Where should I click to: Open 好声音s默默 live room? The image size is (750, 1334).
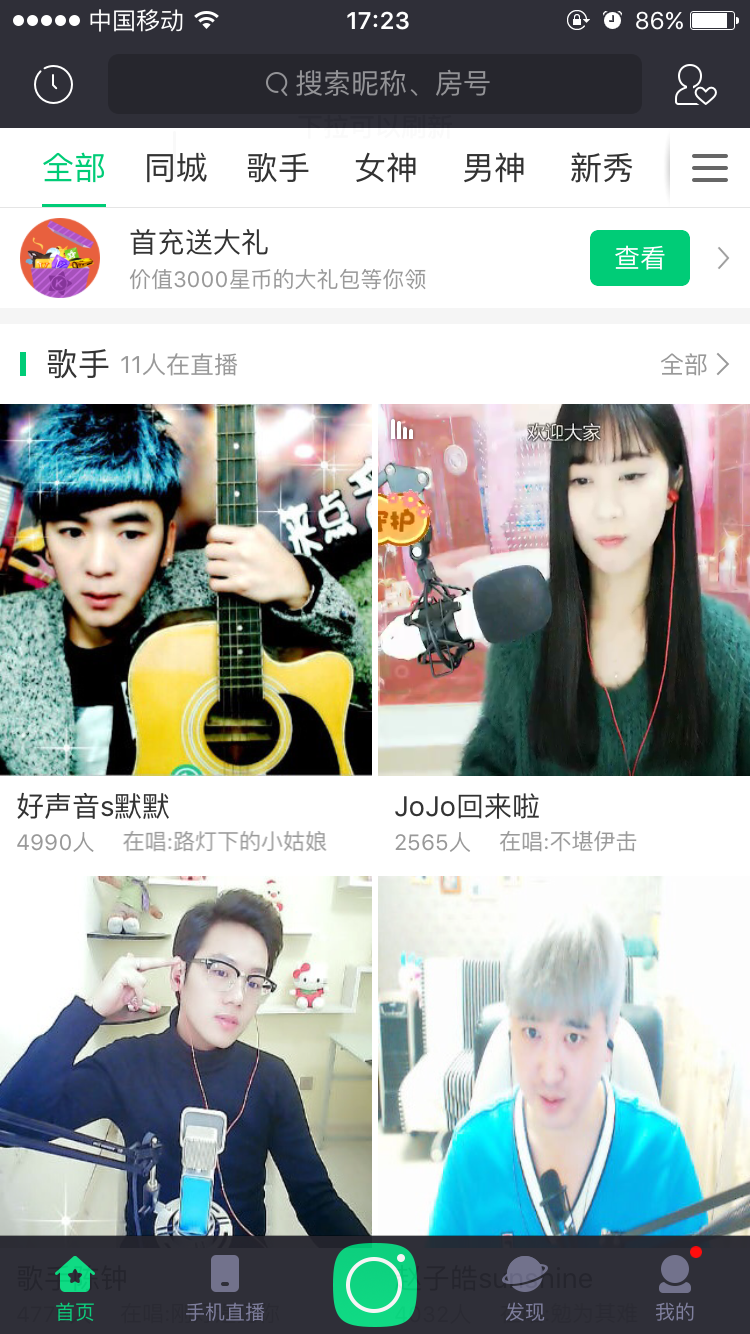point(186,590)
